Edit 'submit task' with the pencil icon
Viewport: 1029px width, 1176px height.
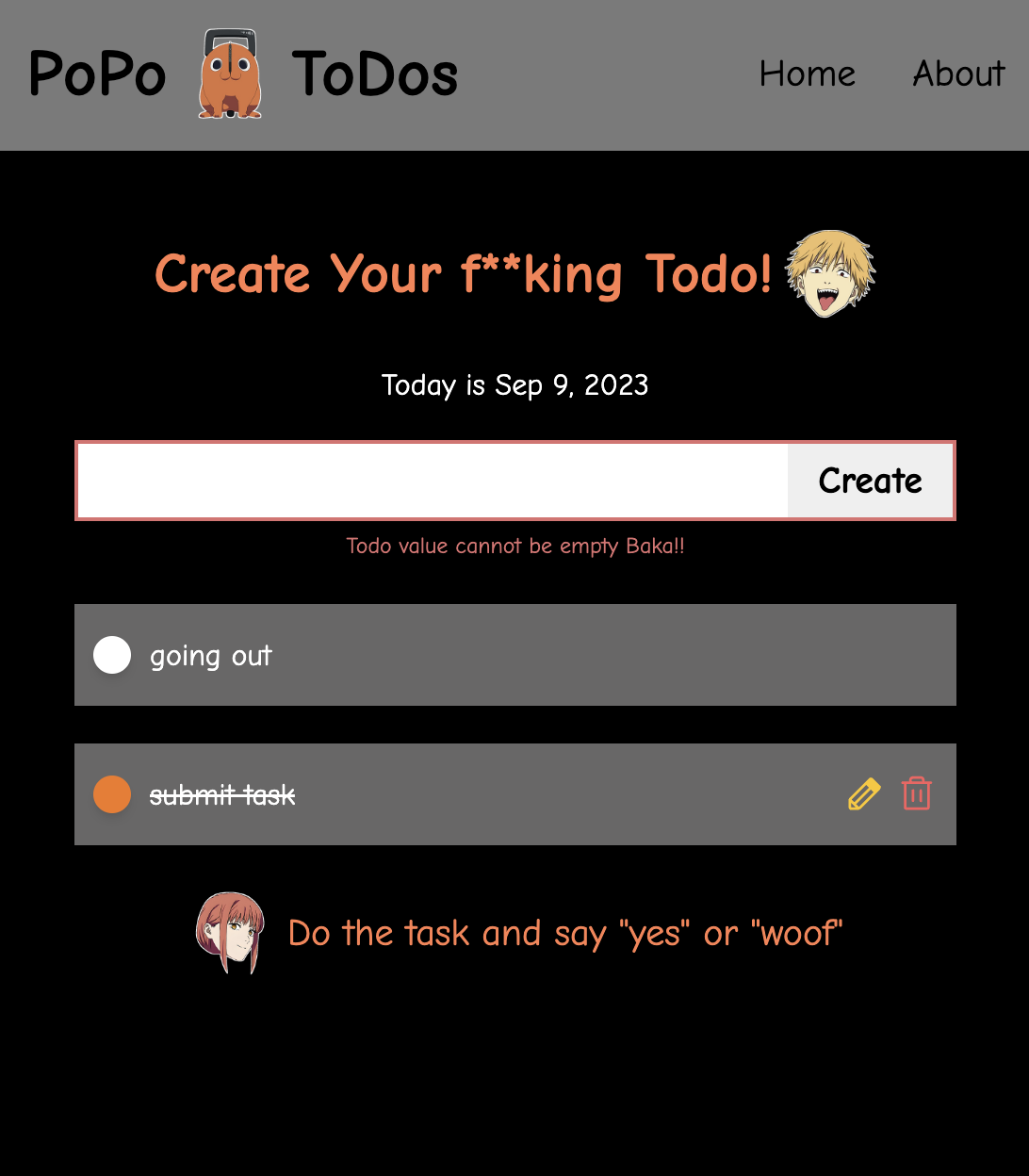click(863, 794)
